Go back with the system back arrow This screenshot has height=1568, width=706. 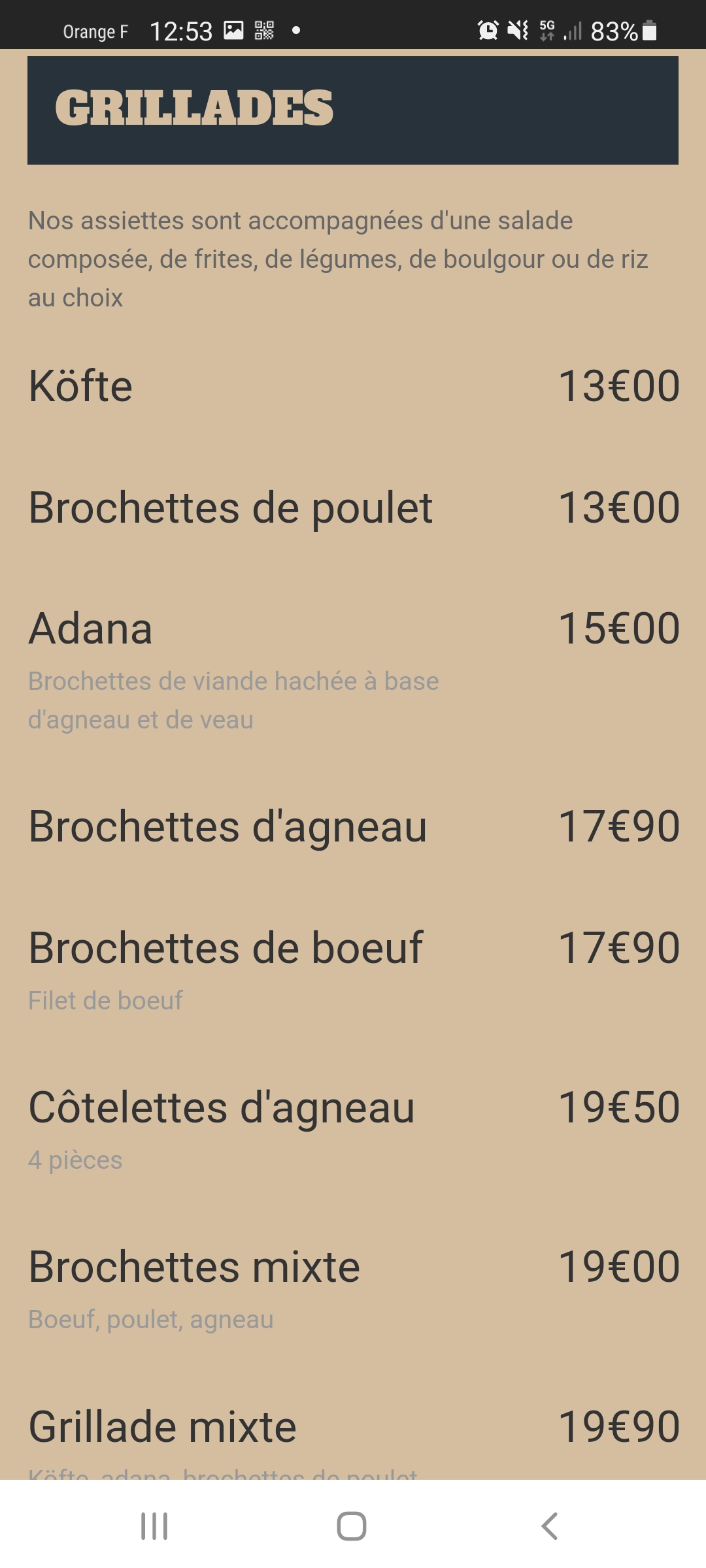pos(550,1526)
